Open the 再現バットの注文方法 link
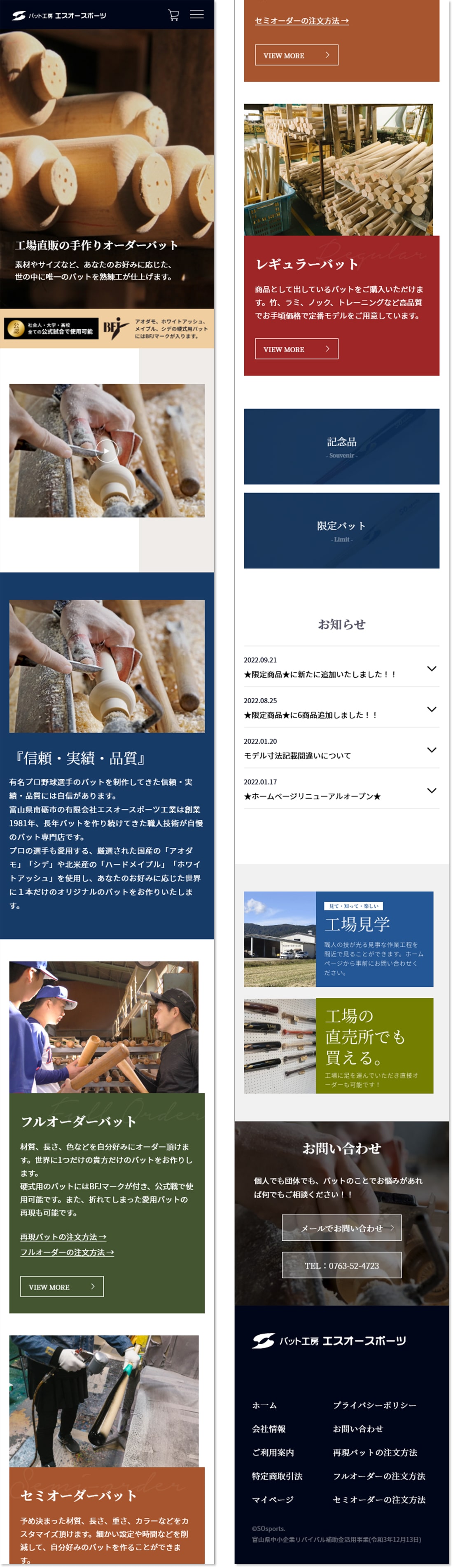Viewport: 453px width, 1568px height. [x=63, y=1237]
